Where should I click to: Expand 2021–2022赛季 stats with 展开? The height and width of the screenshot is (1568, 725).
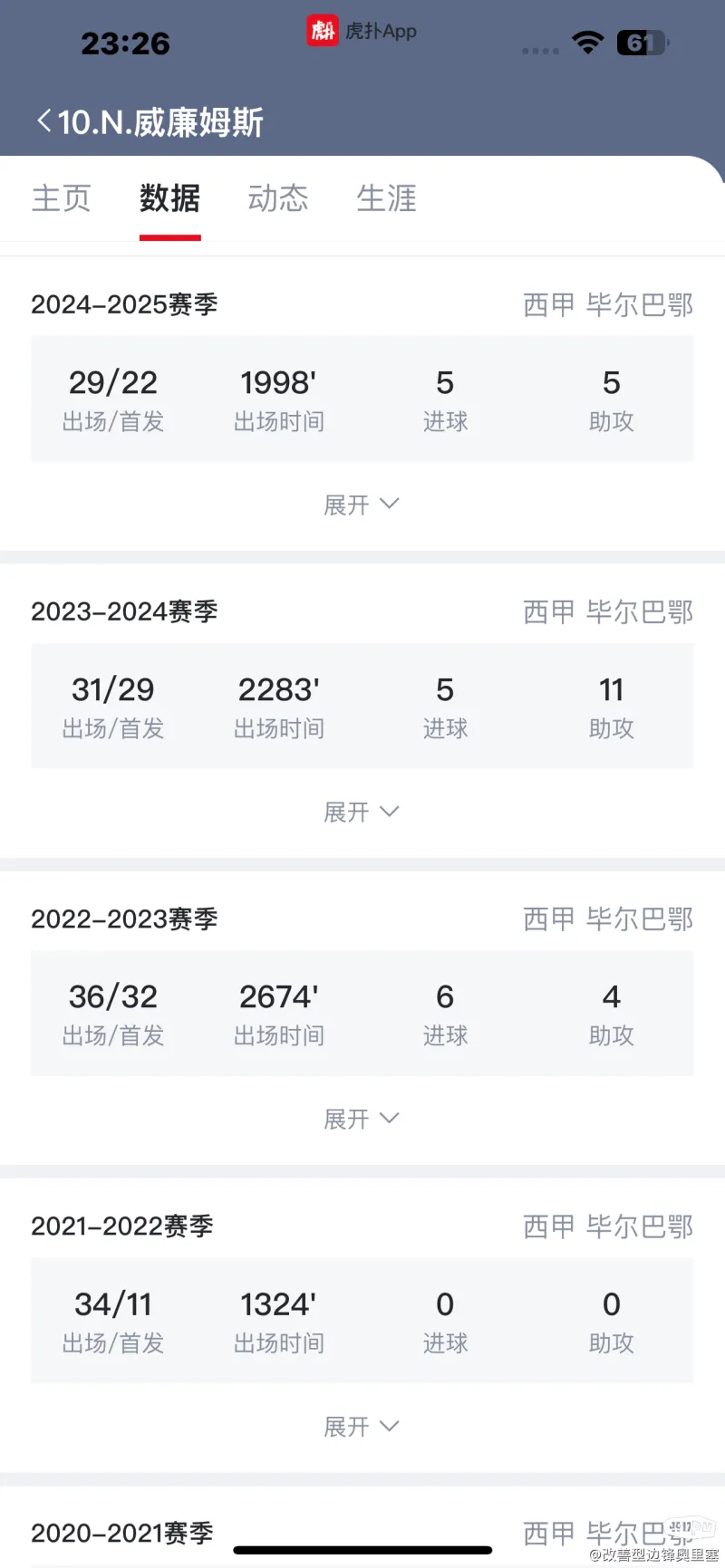pyautogui.click(x=362, y=1427)
